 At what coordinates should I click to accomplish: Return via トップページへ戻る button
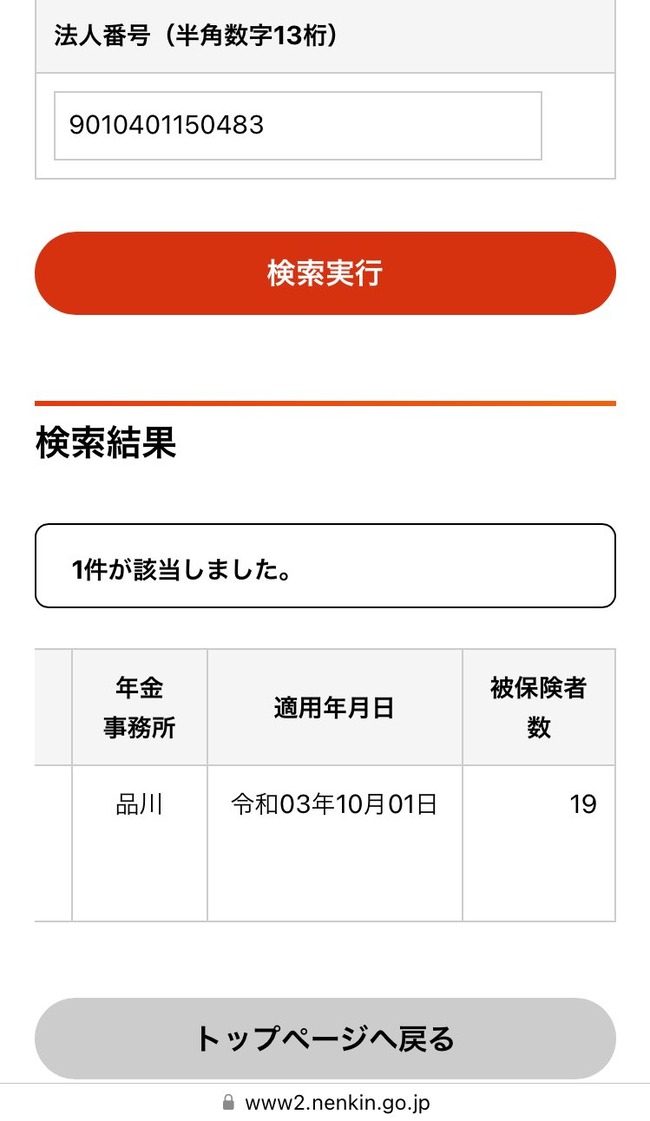point(325,1038)
